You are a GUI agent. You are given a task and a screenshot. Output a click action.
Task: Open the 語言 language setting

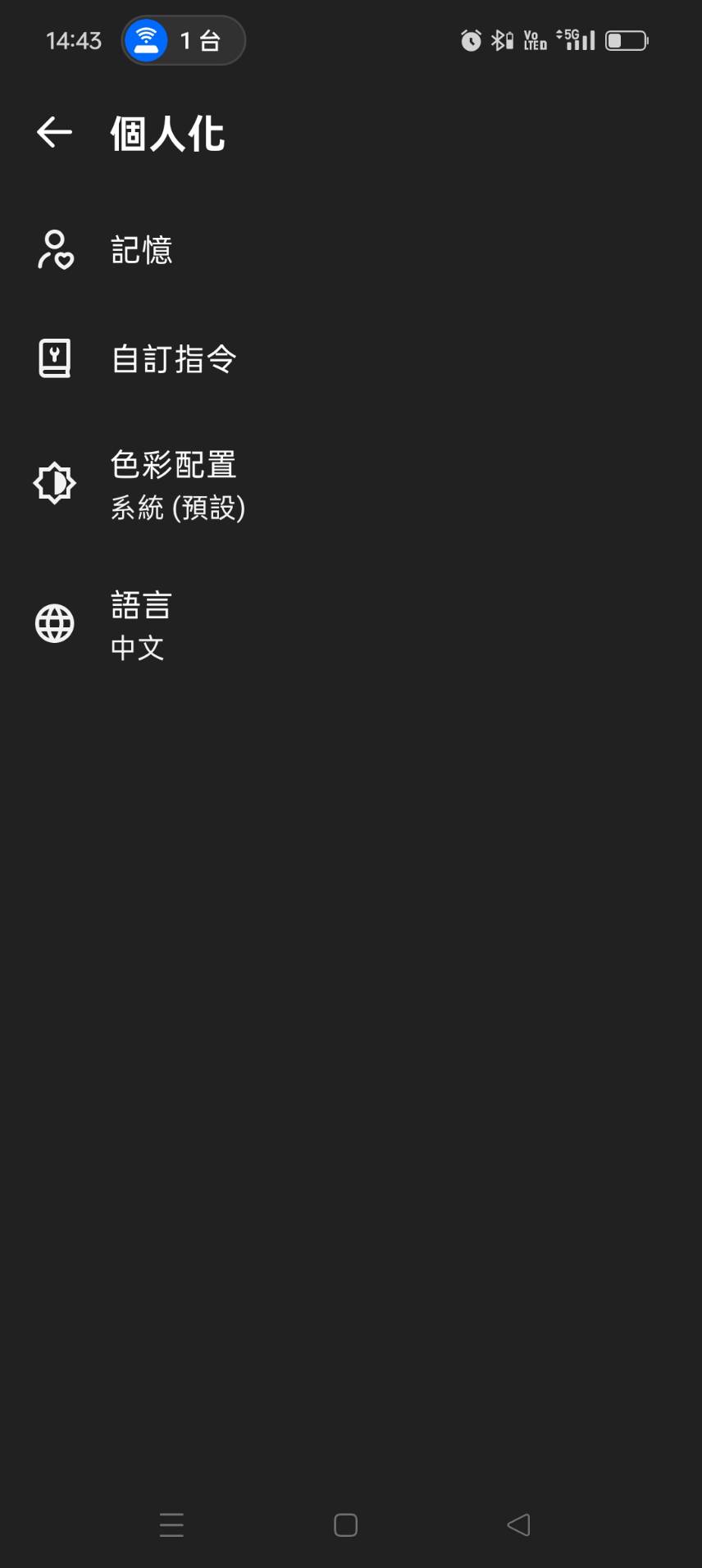coord(351,625)
